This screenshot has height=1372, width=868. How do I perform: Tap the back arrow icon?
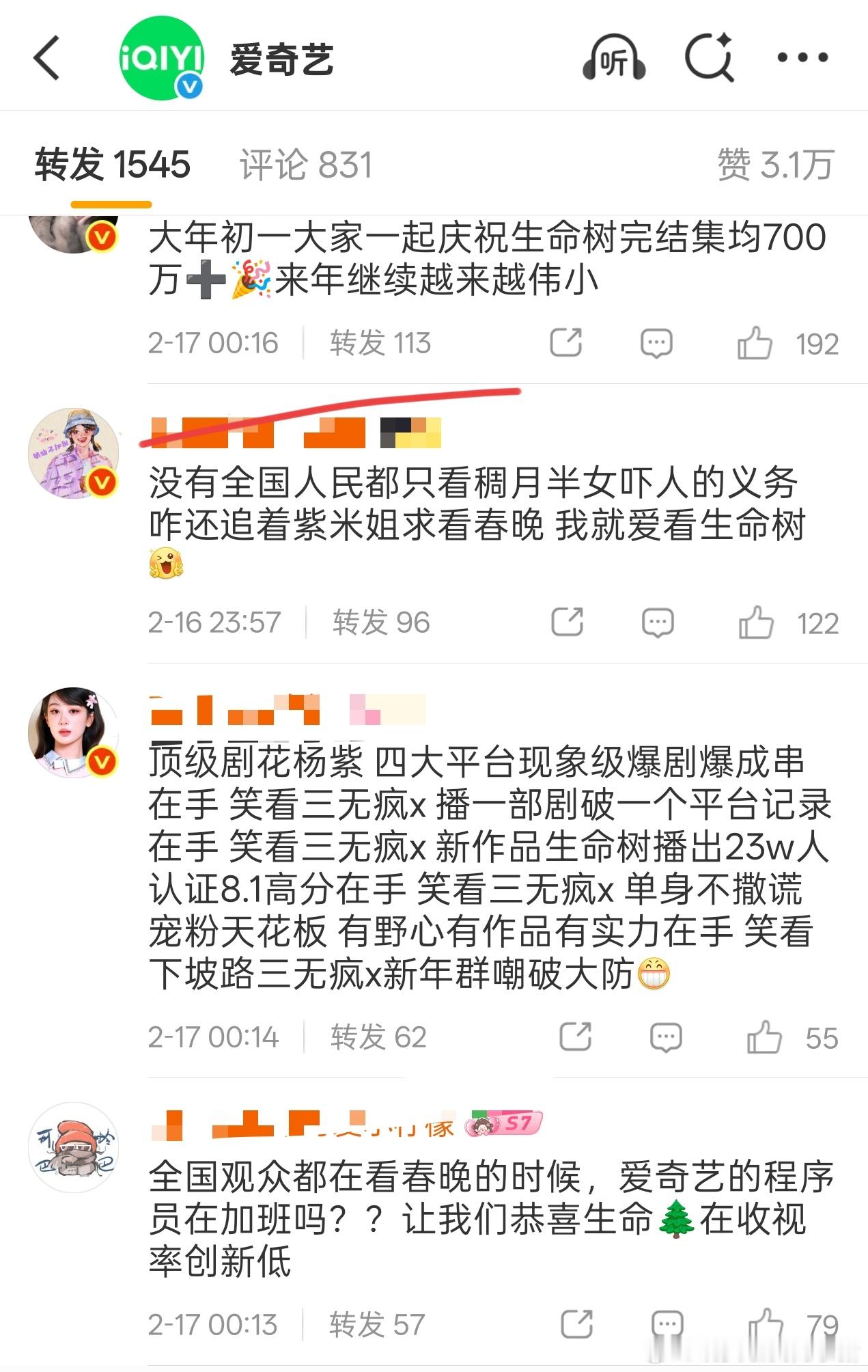click(47, 59)
